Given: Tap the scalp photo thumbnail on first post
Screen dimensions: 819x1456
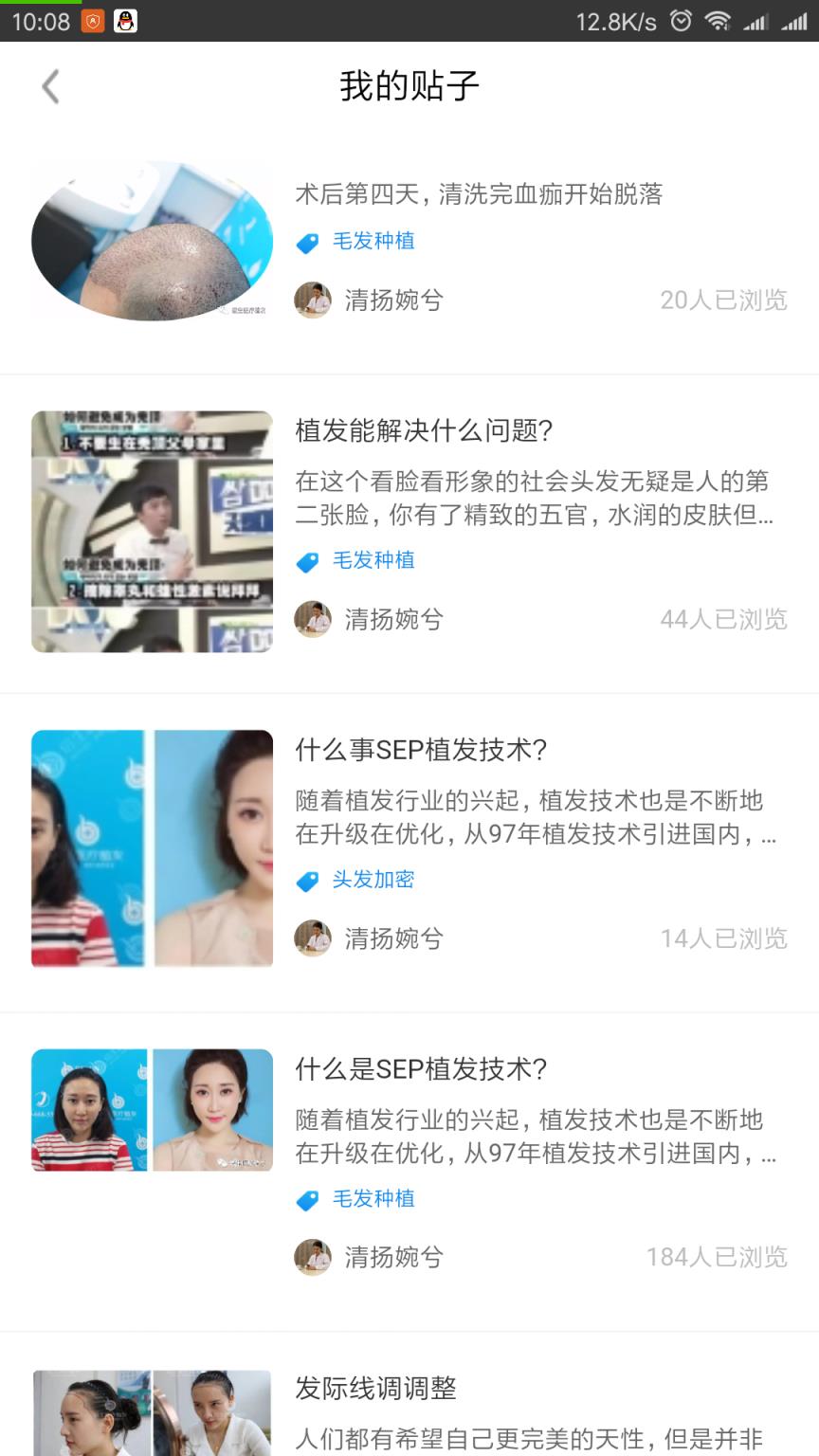Looking at the screenshot, I should [152, 241].
